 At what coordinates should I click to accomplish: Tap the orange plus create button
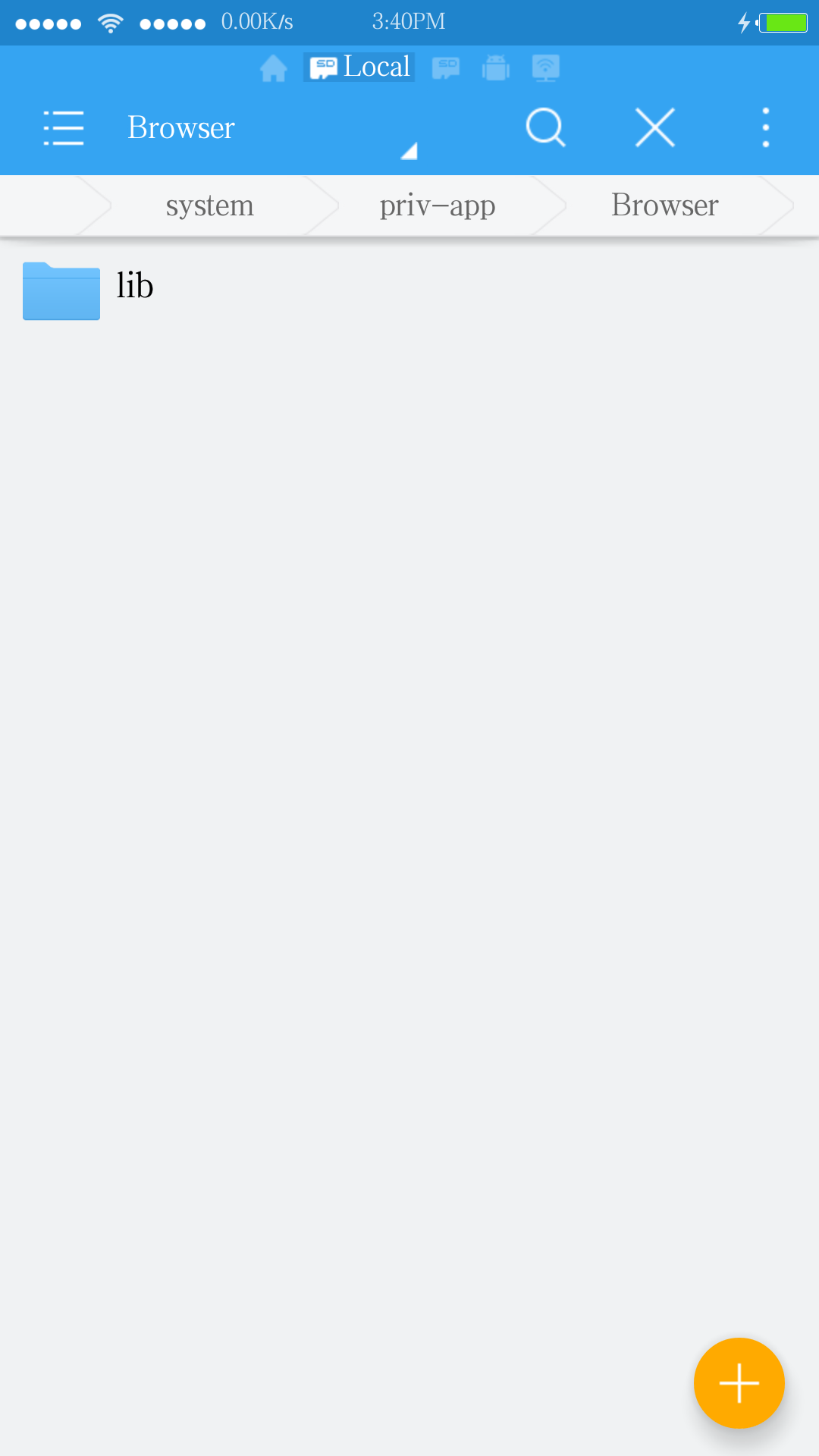click(739, 1383)
